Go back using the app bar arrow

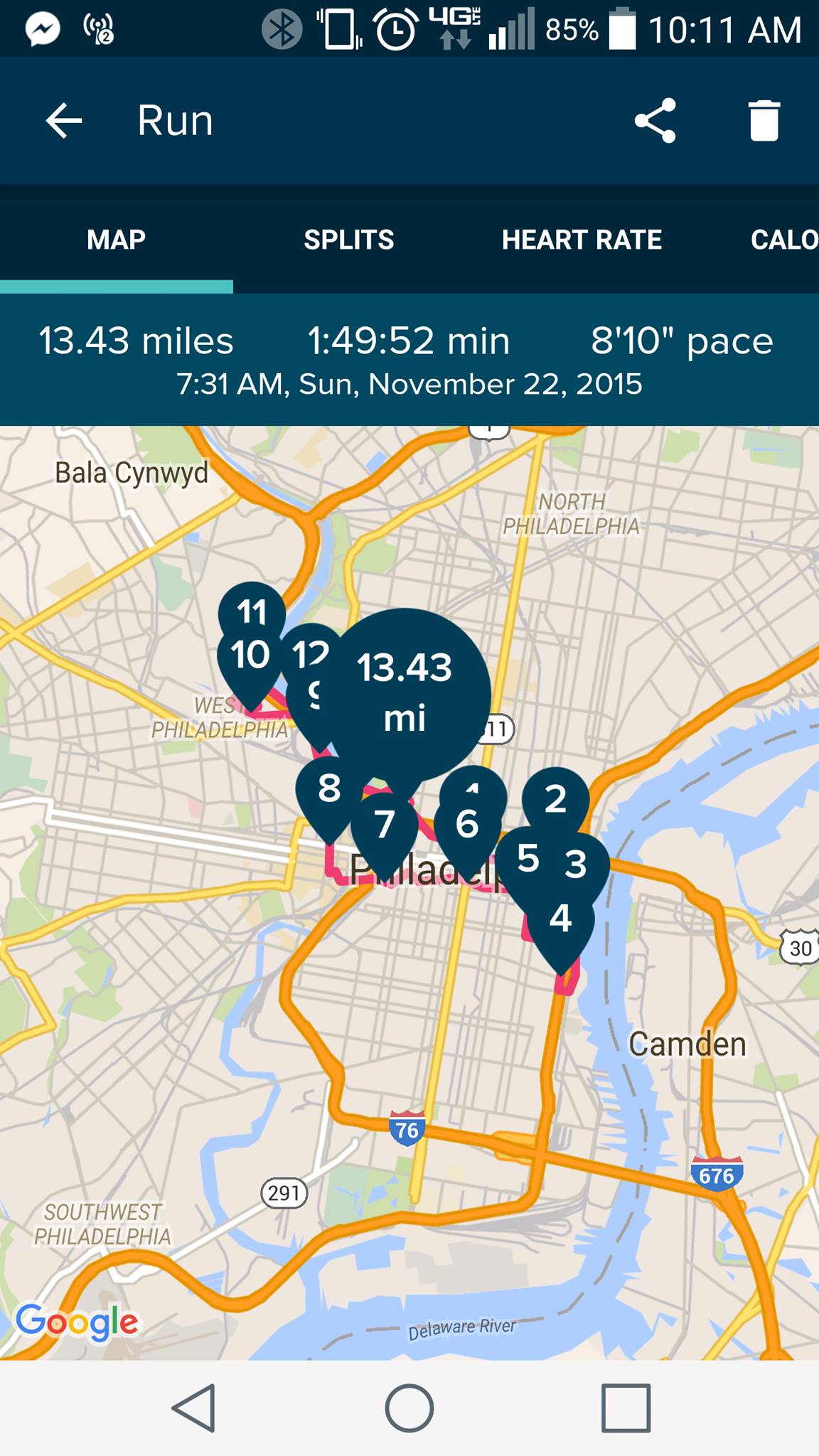click(x=64, y=120)
